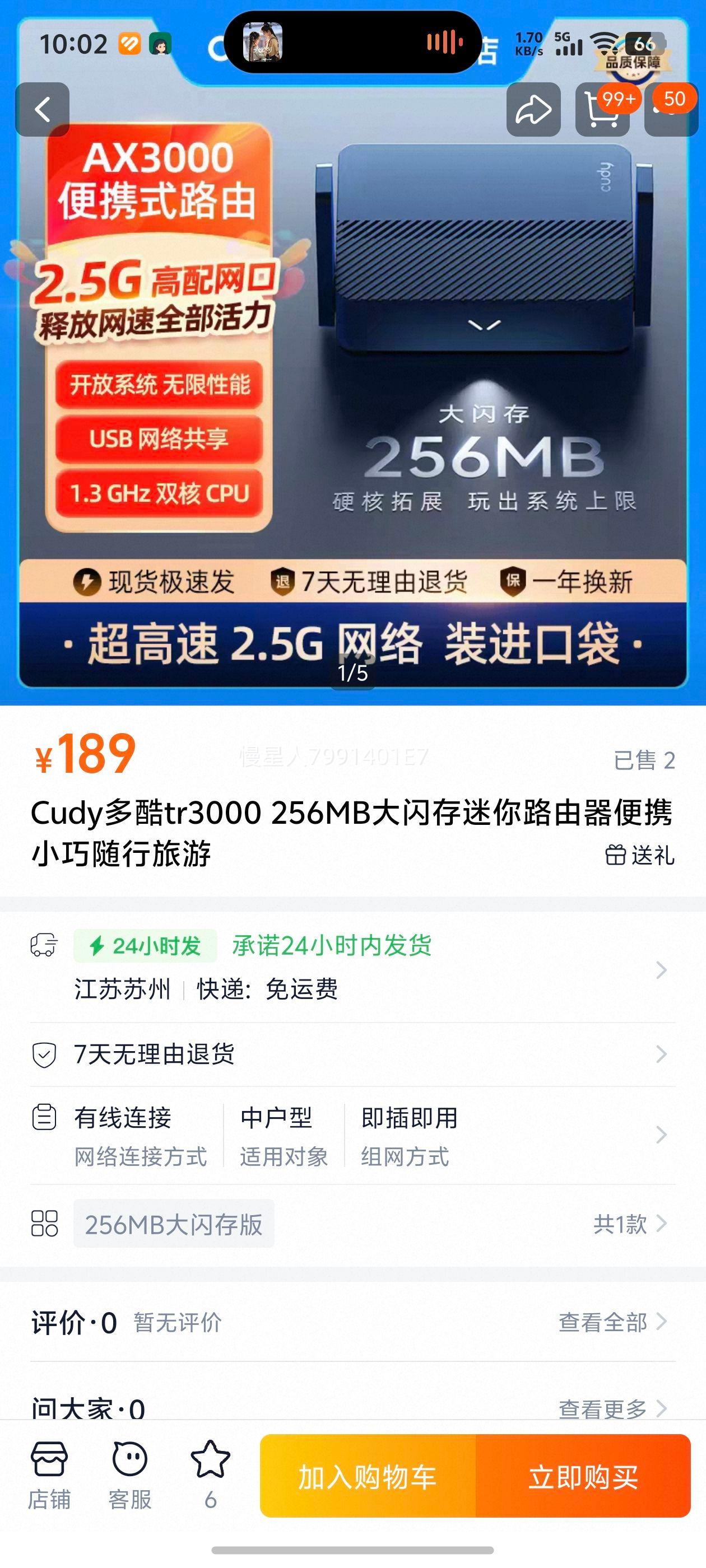Open the share icon at top right
The height and width of the screenshot is (1568, 706).
coord(535,111)
